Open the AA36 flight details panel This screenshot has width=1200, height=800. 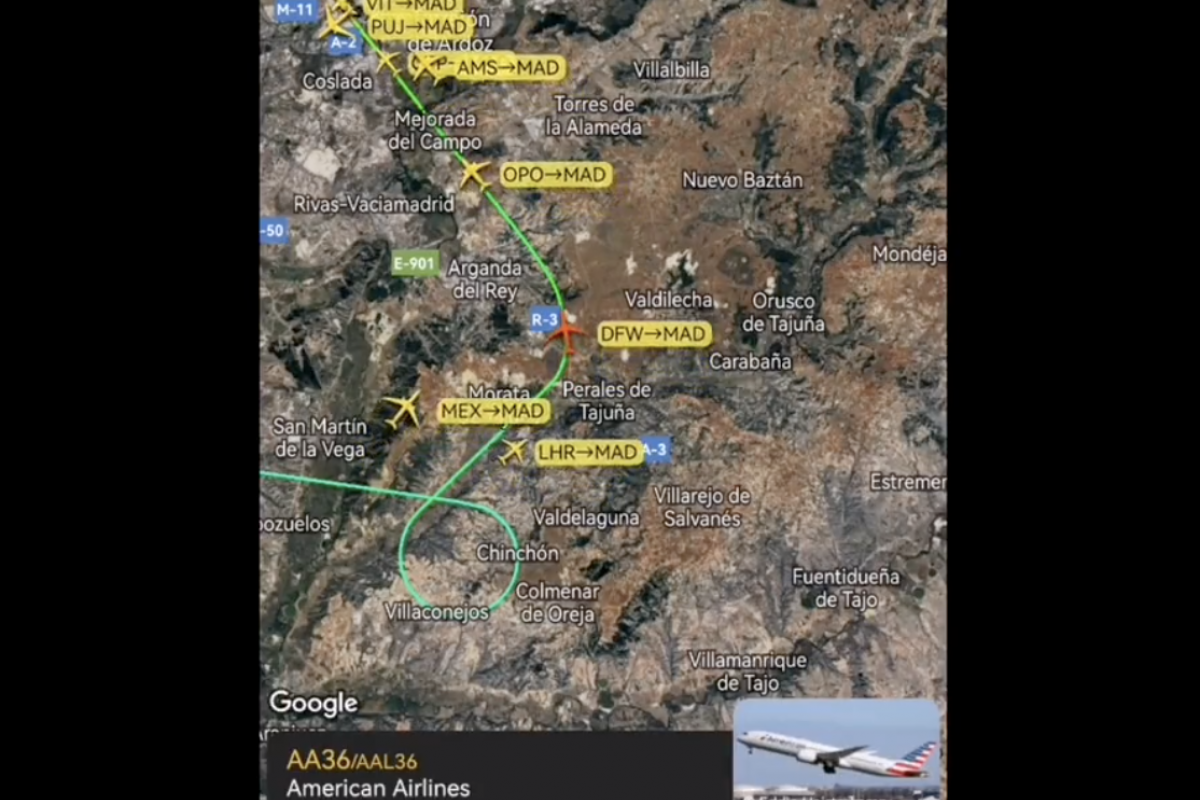click(498, 772)
